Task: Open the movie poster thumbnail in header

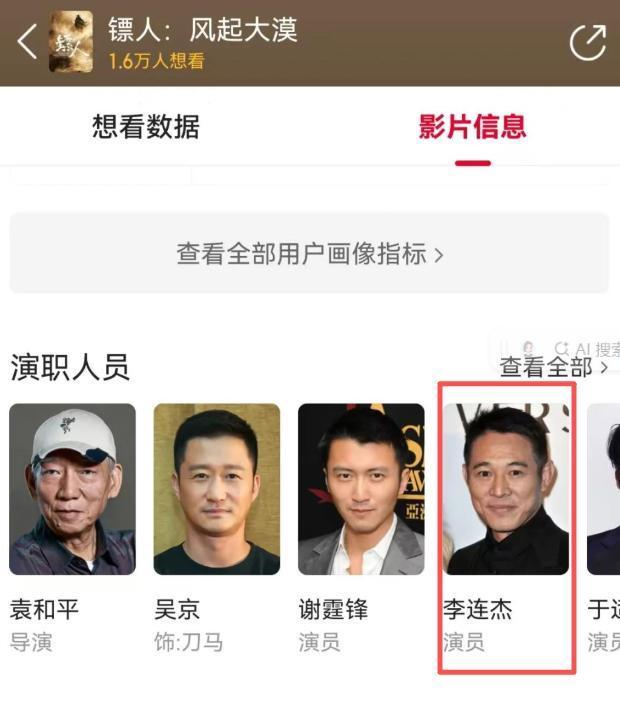Action: pyautogui.click(x=71, y=42)
